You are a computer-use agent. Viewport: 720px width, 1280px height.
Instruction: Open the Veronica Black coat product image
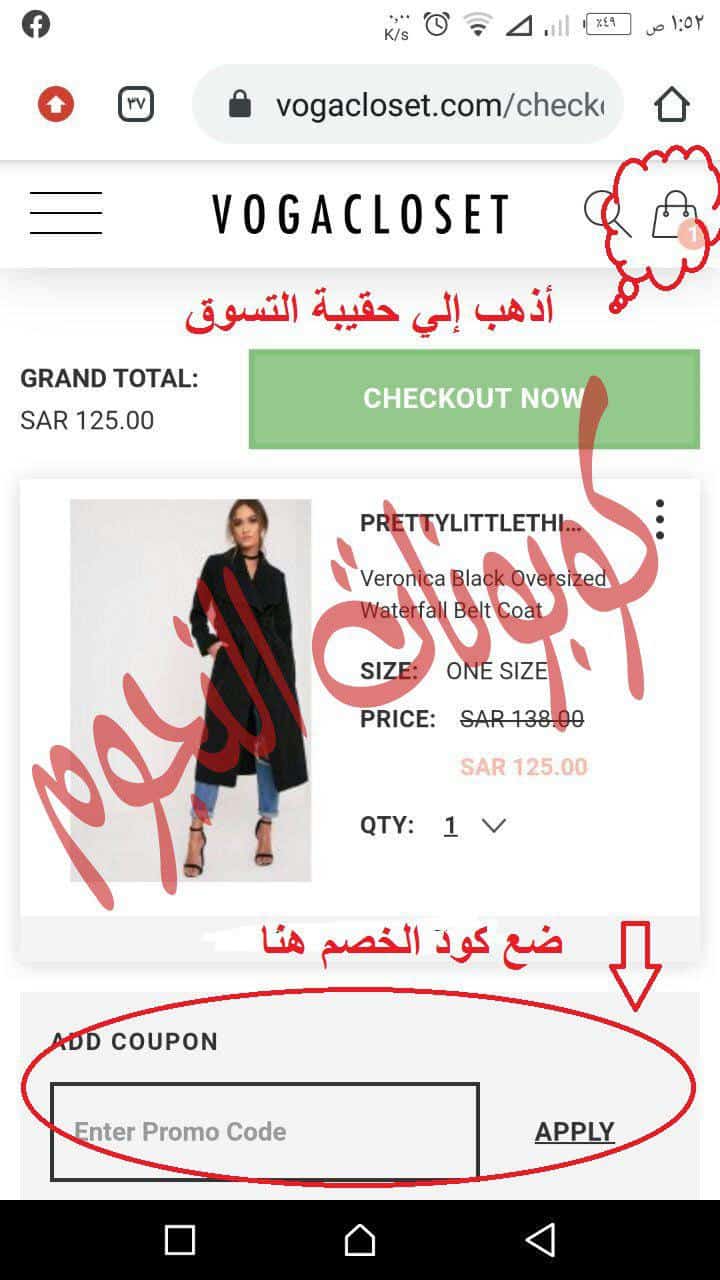190,690
